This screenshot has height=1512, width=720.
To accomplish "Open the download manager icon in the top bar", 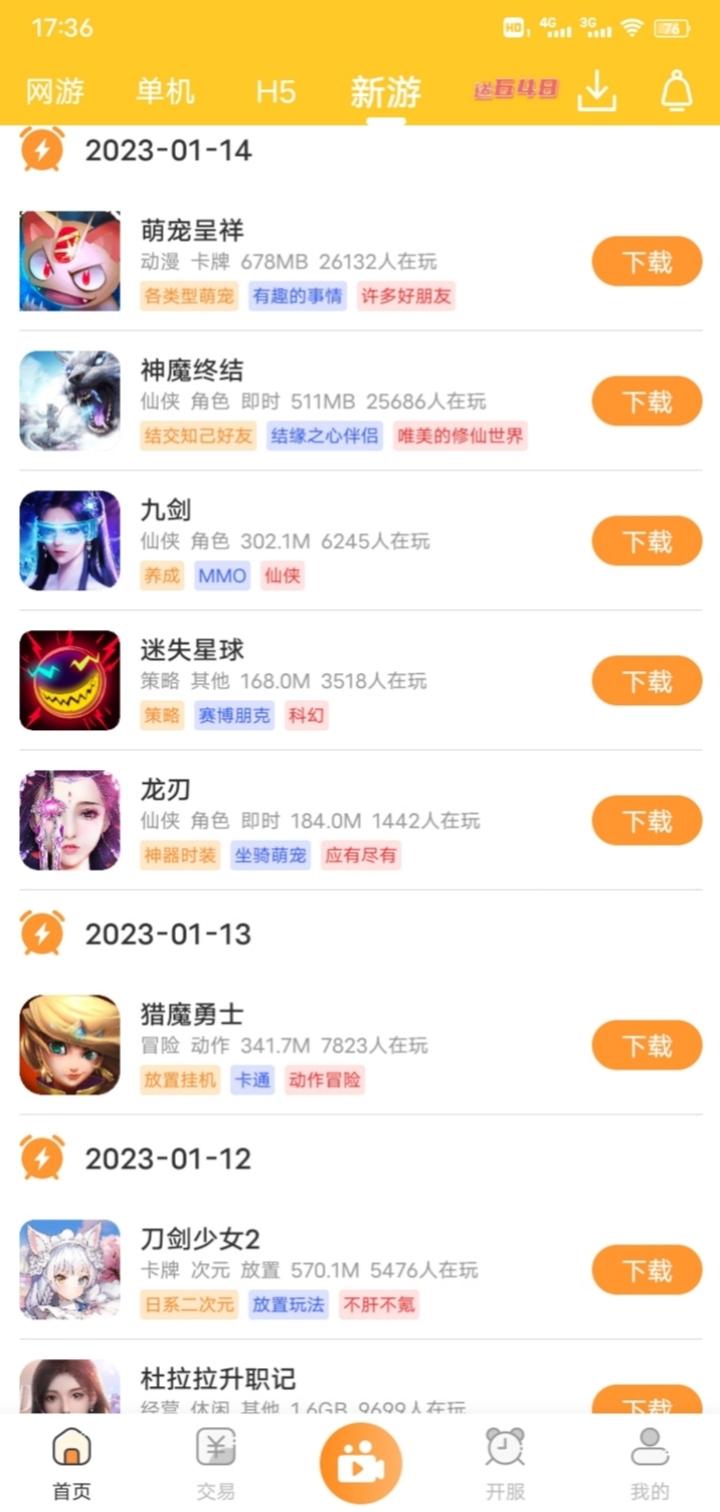I will pos(597,91).
